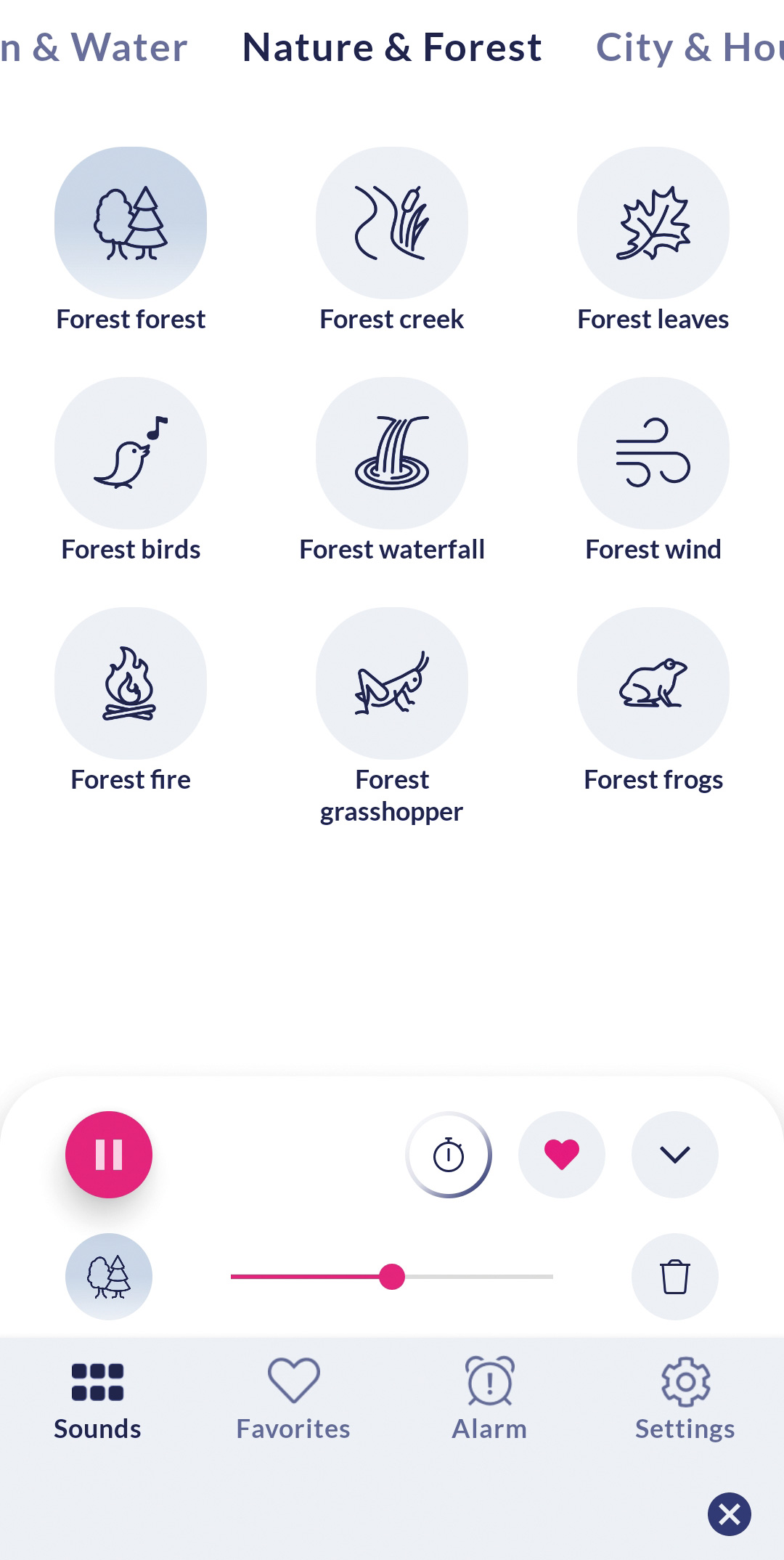The width and height of the screenshot is (784, 1560).
Task: Set the forest sound volume slider
Action: [392, 1276]
